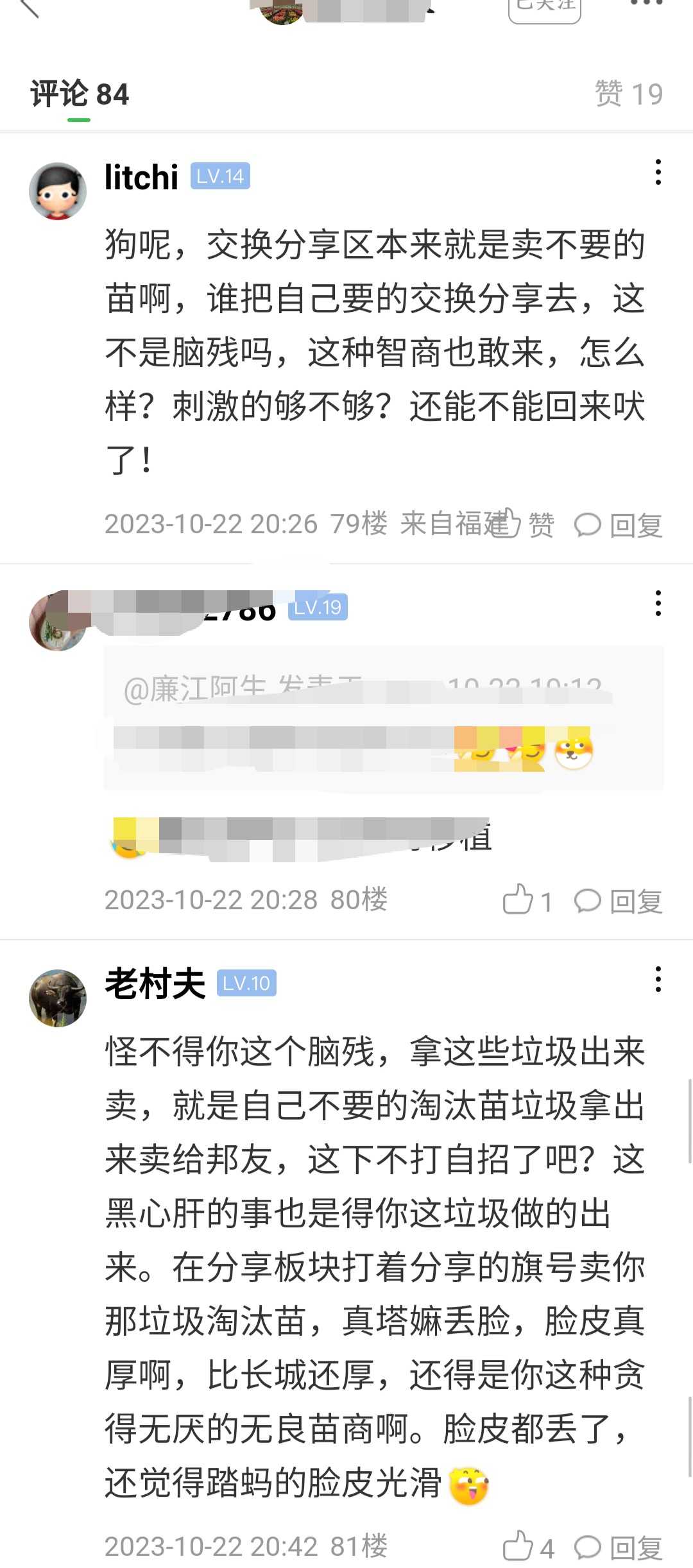Open more options on 老村夫's comment

(658, 980)
